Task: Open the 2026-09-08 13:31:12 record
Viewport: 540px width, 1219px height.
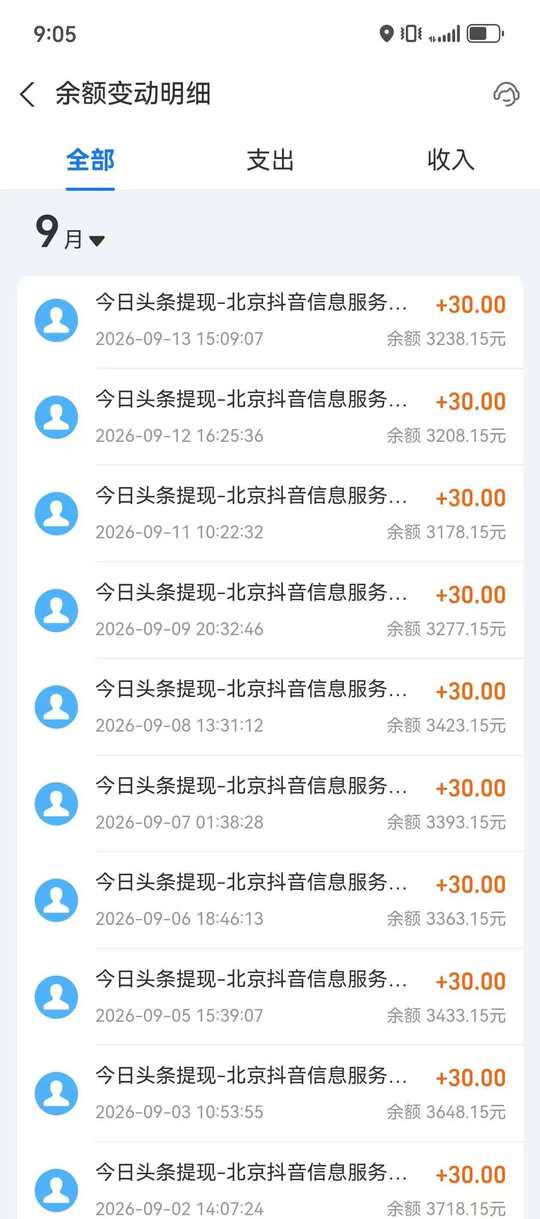Action: pos(270,707)
